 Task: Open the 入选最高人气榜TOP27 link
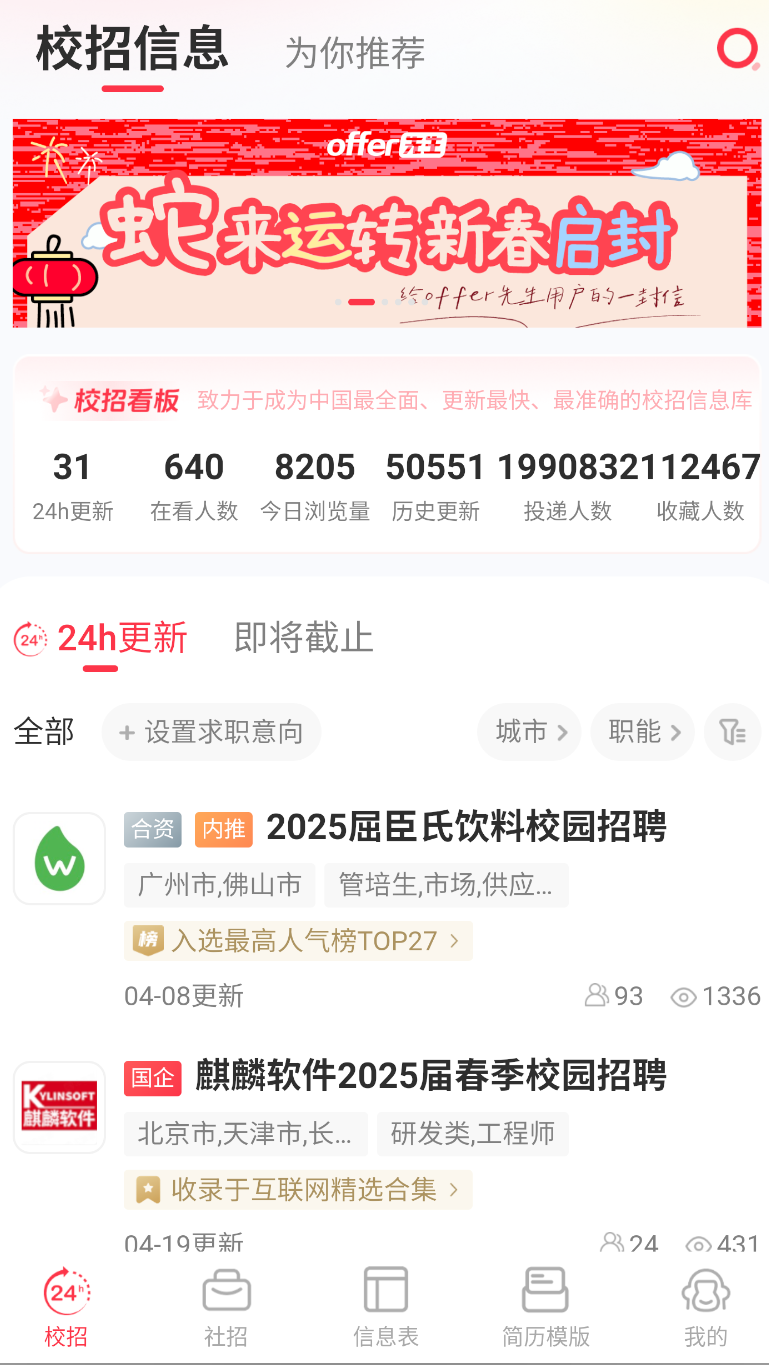(298, 941)
